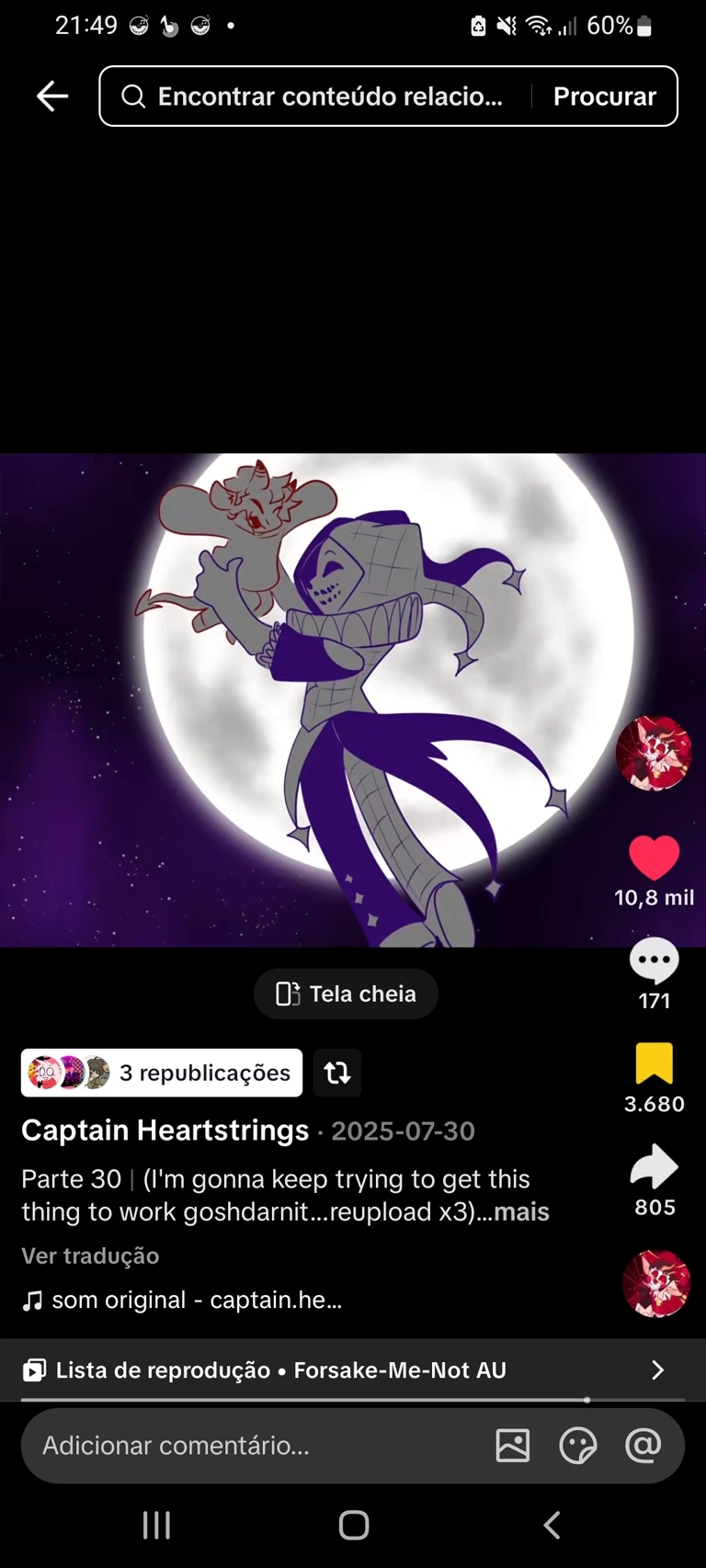Repost the video with the arrows icon
706x1568 pixels.
(x=337, y=1073)
